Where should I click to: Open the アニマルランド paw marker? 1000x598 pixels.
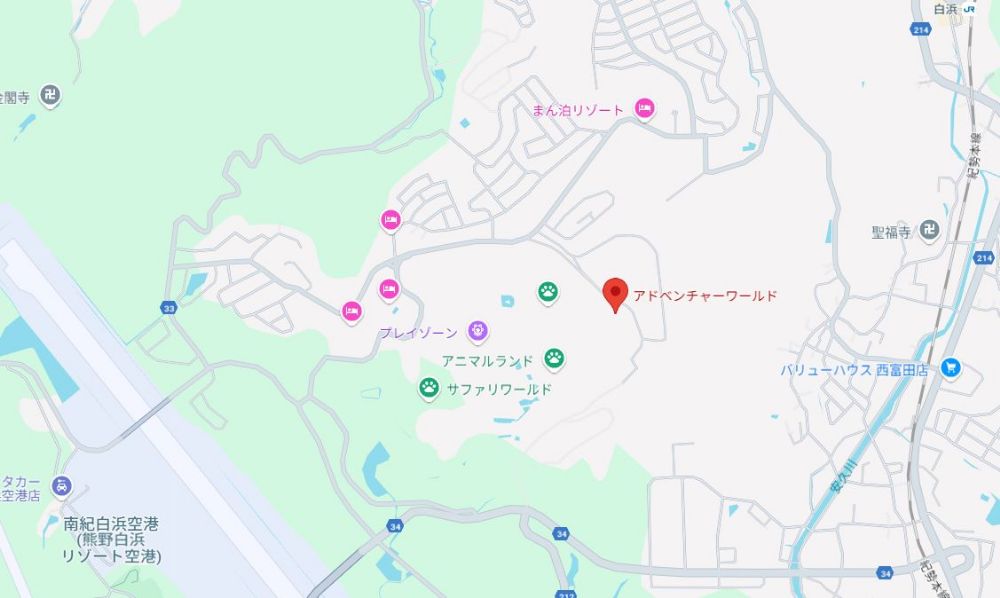(555, 357)
